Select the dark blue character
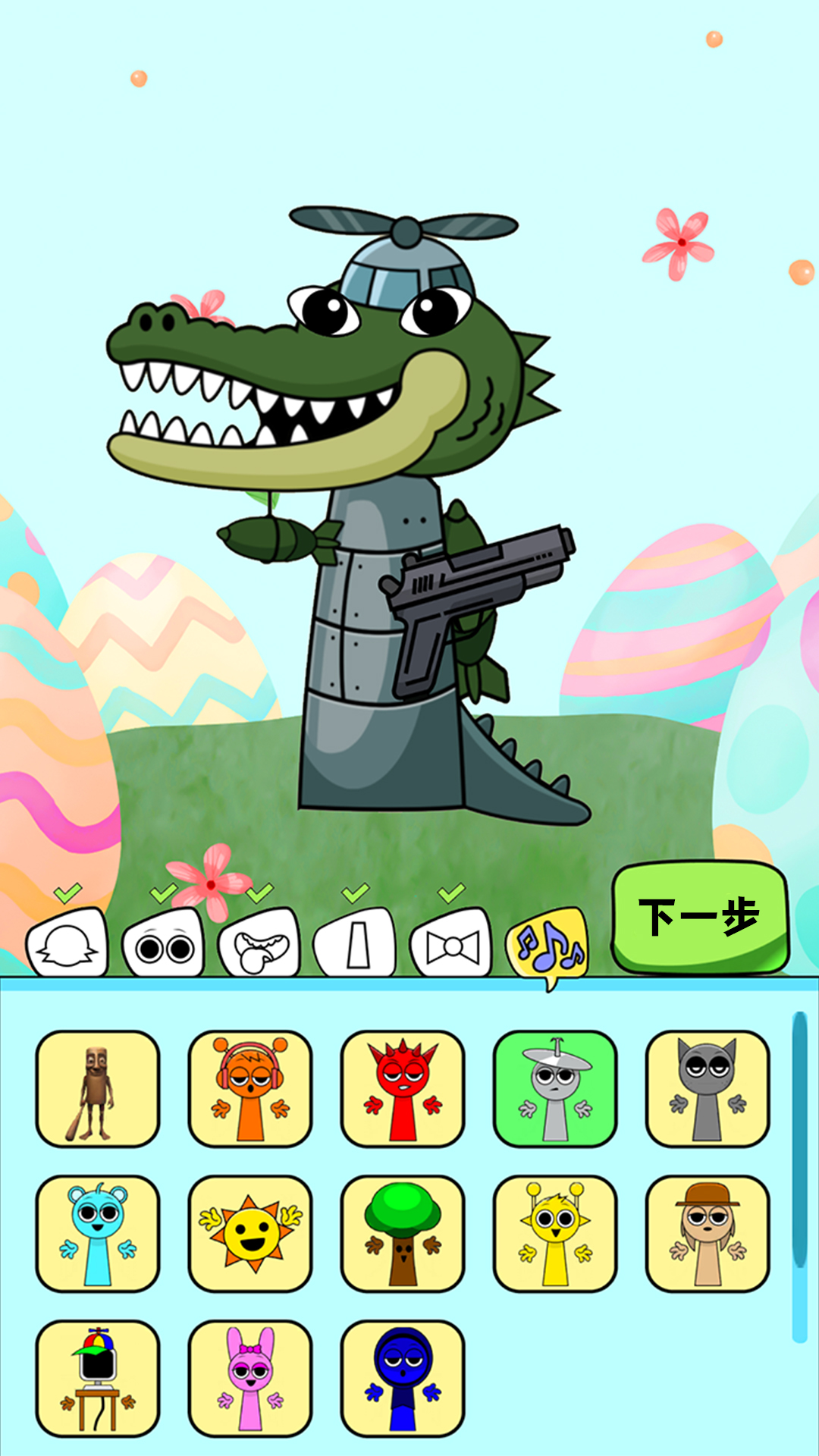The image size is (819, 1456). (x=403, y=1379)
